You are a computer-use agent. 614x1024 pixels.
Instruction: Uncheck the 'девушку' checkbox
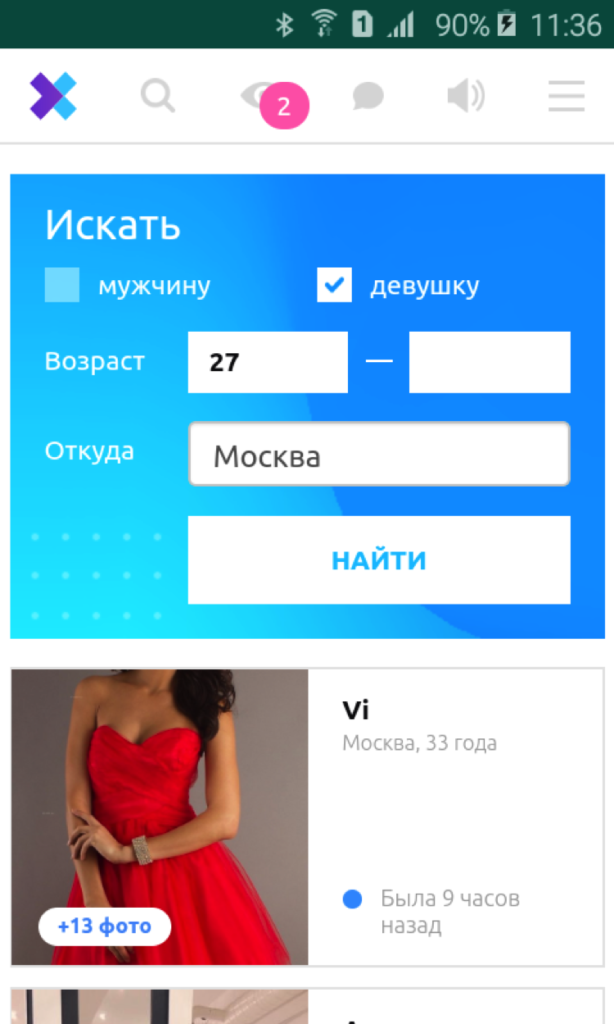tap(334, 286)
